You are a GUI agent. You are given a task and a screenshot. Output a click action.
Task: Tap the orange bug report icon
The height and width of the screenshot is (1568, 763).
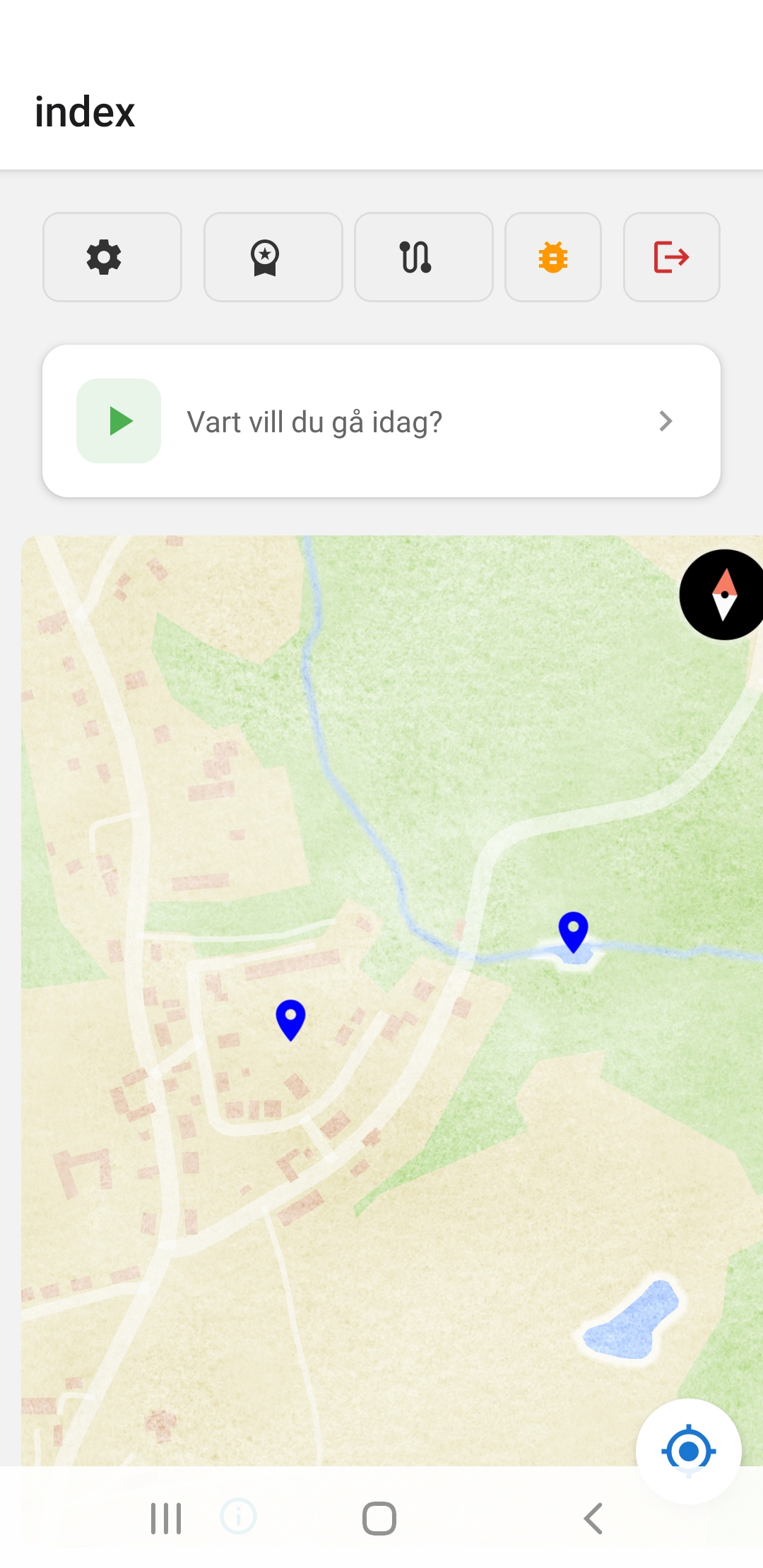click(x=553, y=257)
